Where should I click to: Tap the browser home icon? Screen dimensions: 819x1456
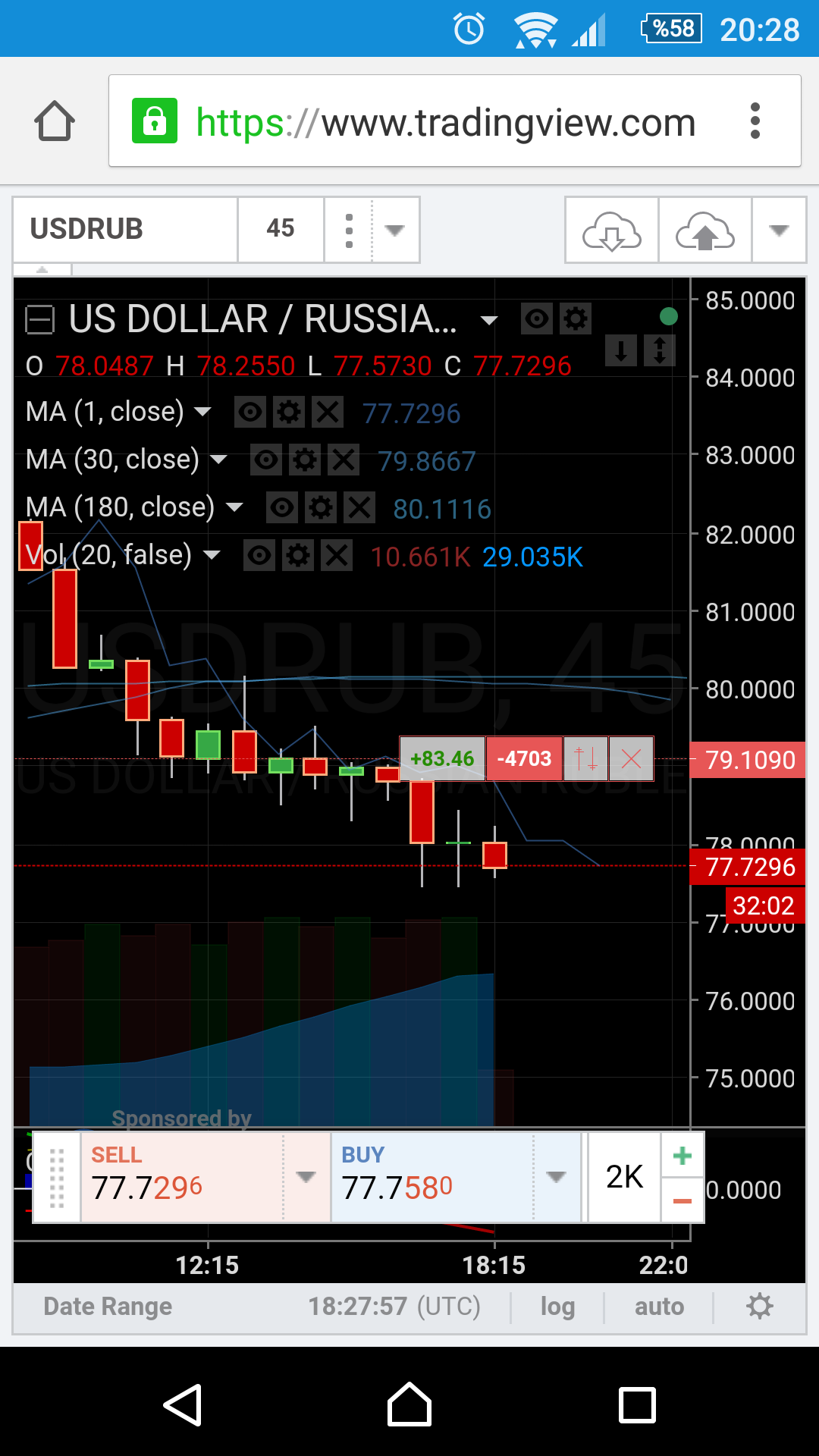(x=55, y=121)
